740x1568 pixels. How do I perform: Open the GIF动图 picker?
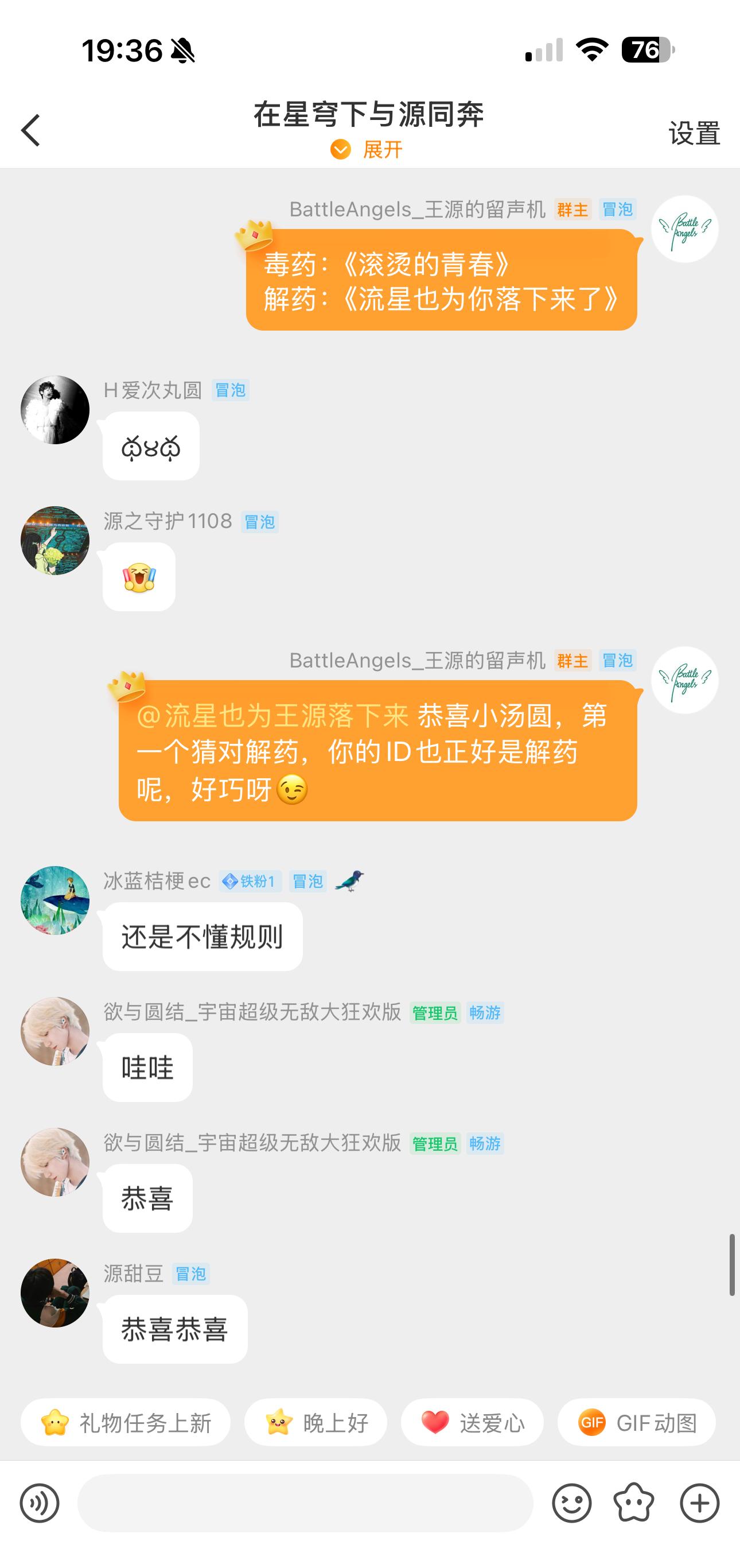click(x=637, y=1423)
